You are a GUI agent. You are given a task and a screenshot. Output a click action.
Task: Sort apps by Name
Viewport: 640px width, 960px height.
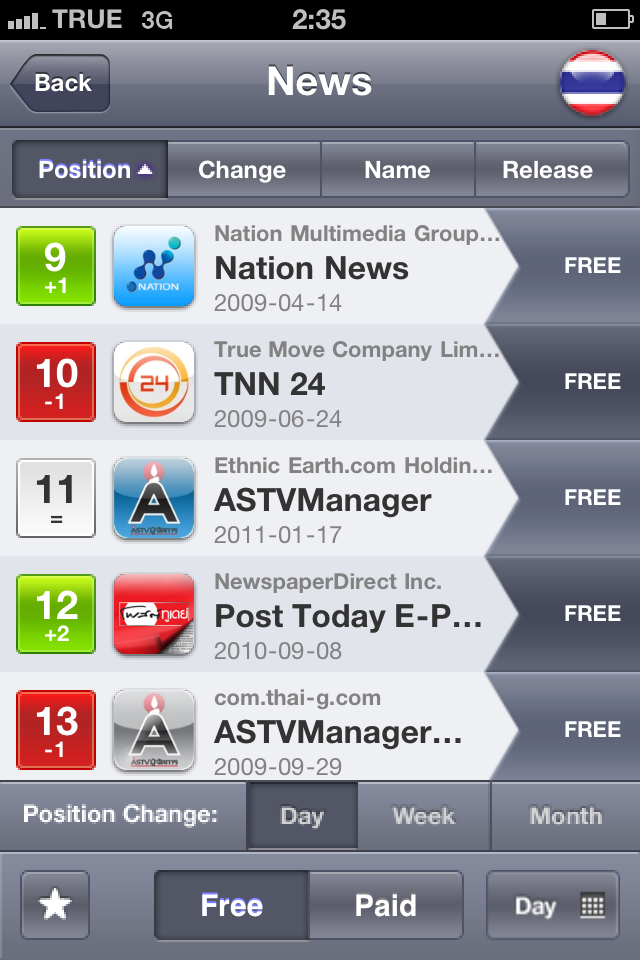pyautogui.click(x=397, y=170)
